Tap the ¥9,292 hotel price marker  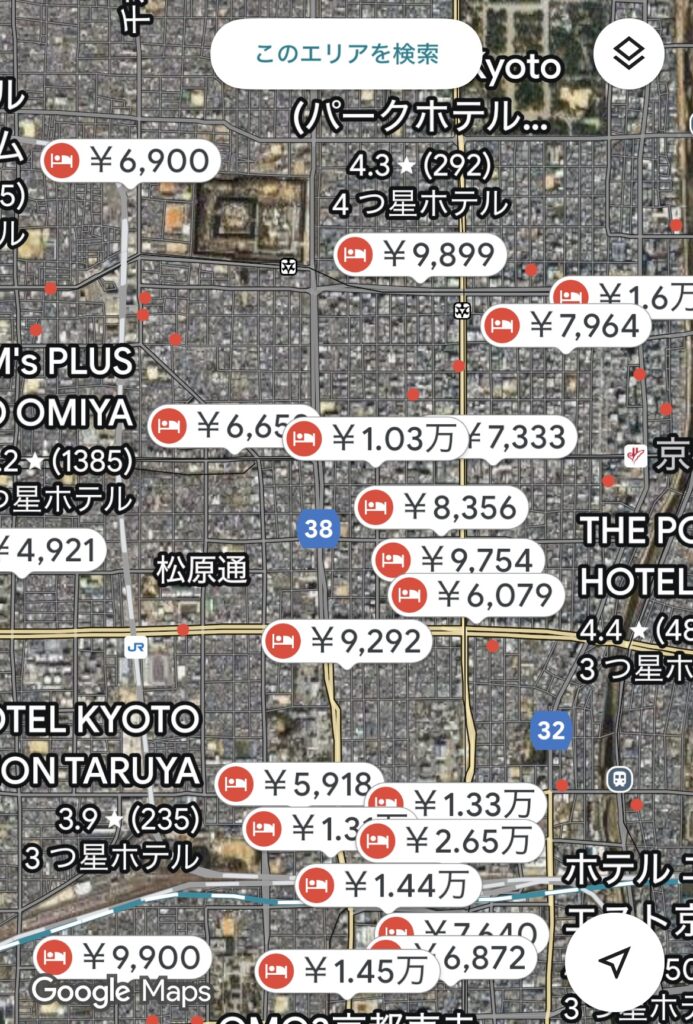pos(347,640)
